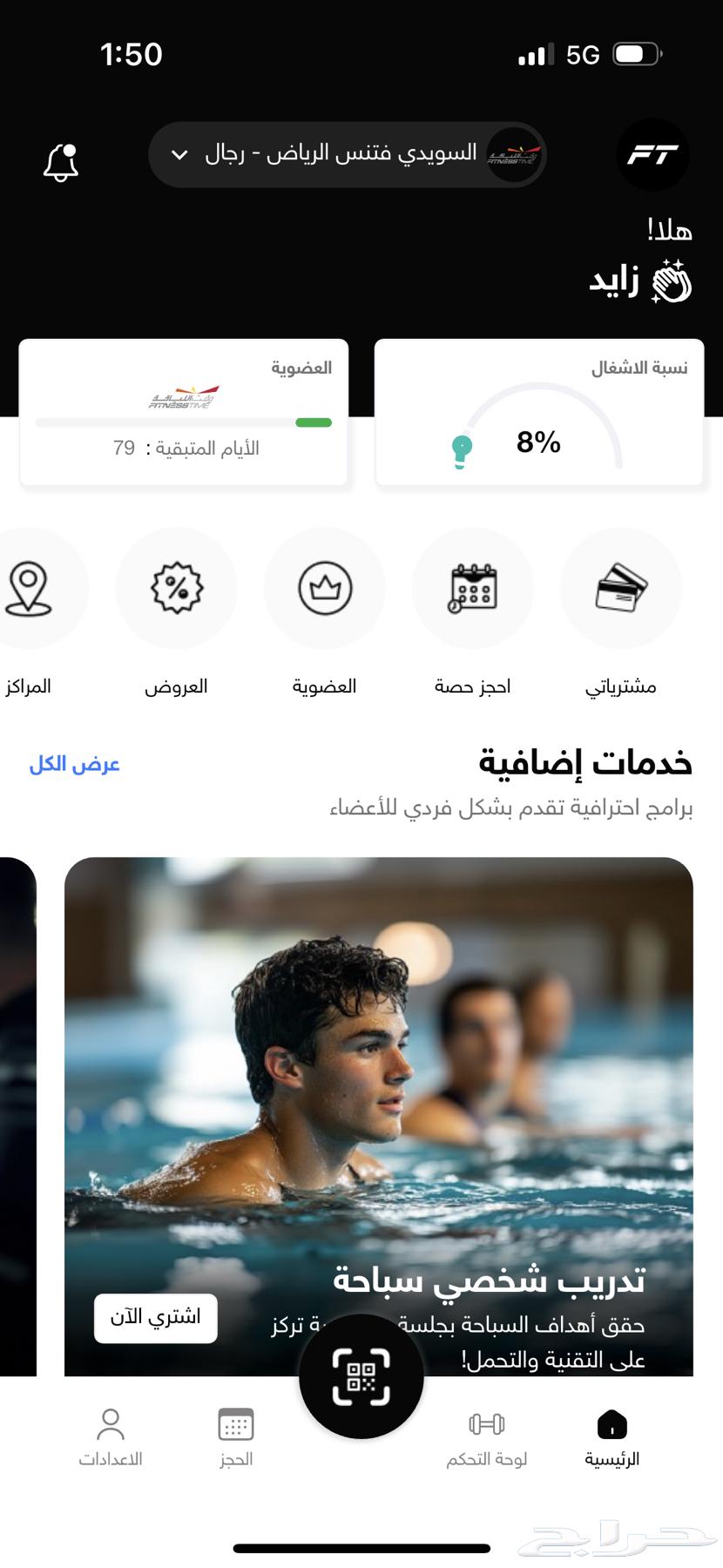723x1568 pixels.
Task: Open العضوية membership crown icon
Action: tap(324, 588)
